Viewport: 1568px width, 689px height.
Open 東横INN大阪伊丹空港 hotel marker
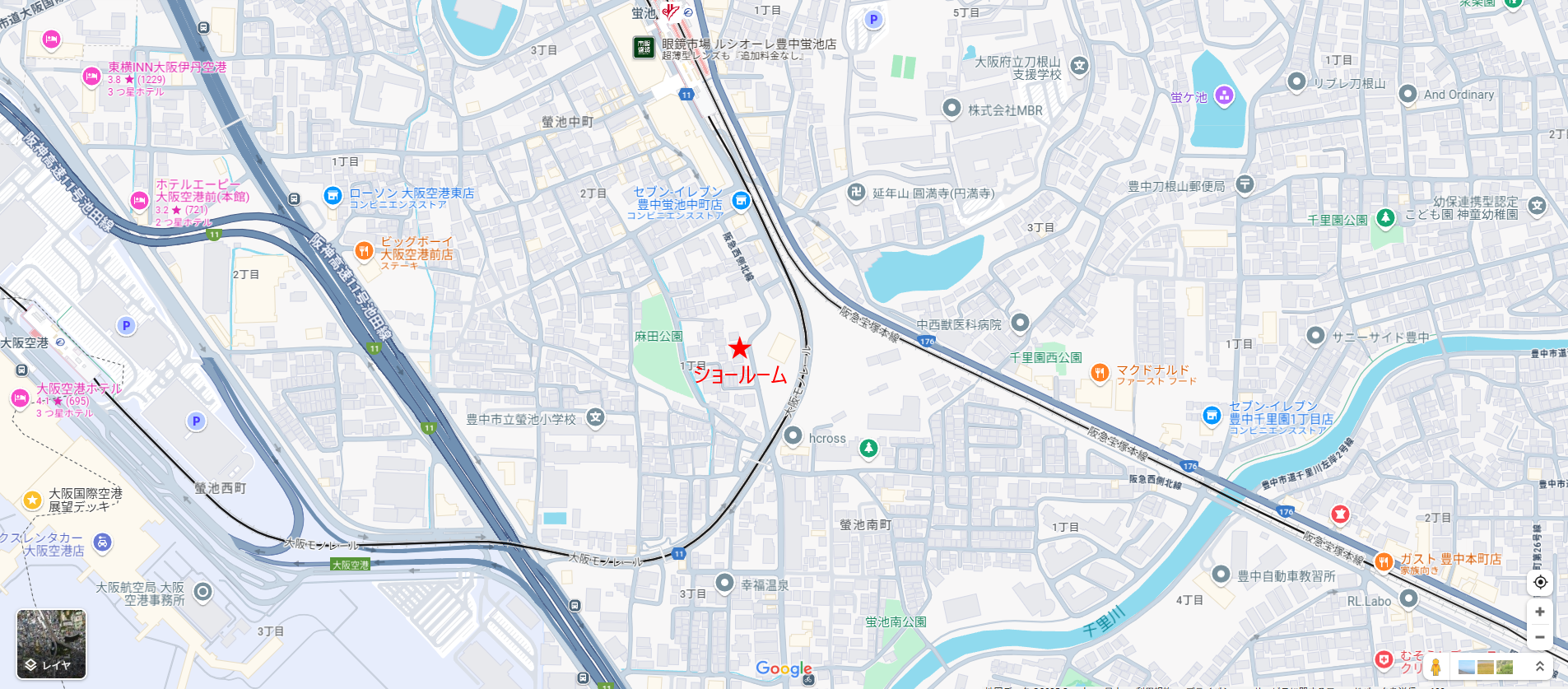click(91, 77)
